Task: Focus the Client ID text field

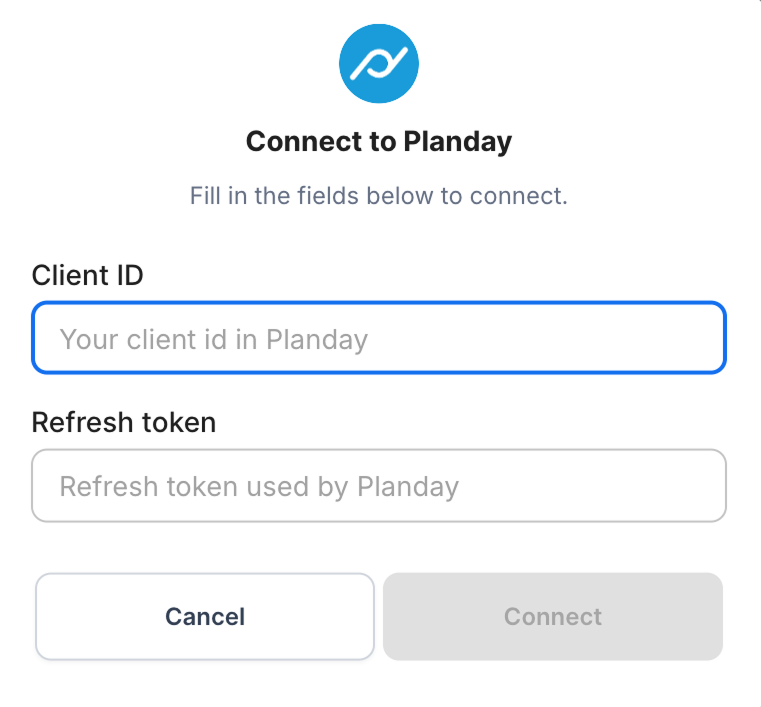Action: click(378, 339)
